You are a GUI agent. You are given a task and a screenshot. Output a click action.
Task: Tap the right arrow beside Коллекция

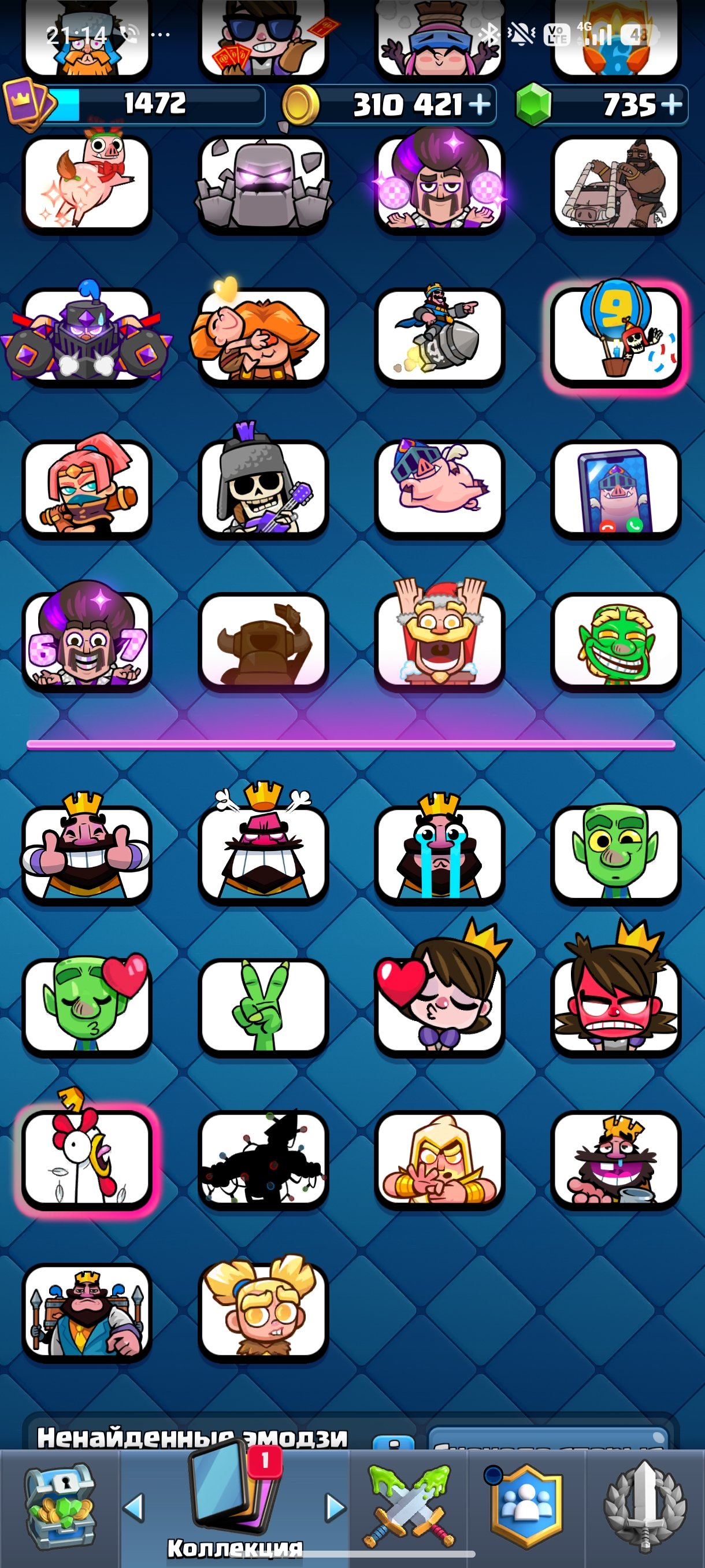(335, 1507)
